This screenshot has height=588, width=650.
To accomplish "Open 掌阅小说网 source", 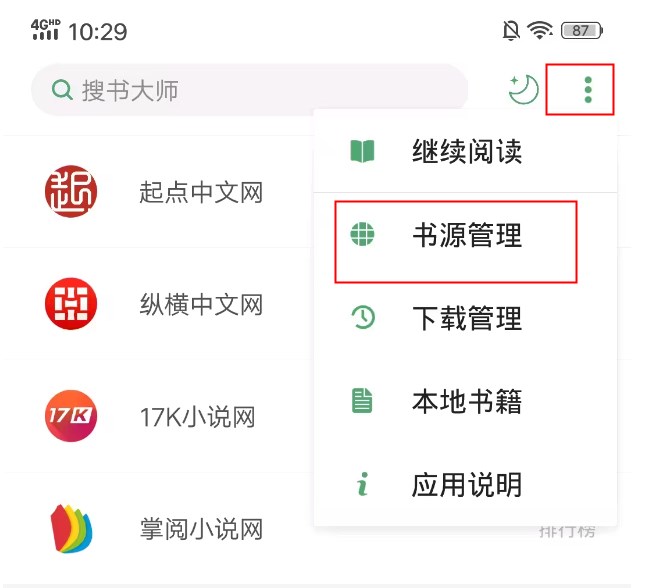I will (200, 529).
